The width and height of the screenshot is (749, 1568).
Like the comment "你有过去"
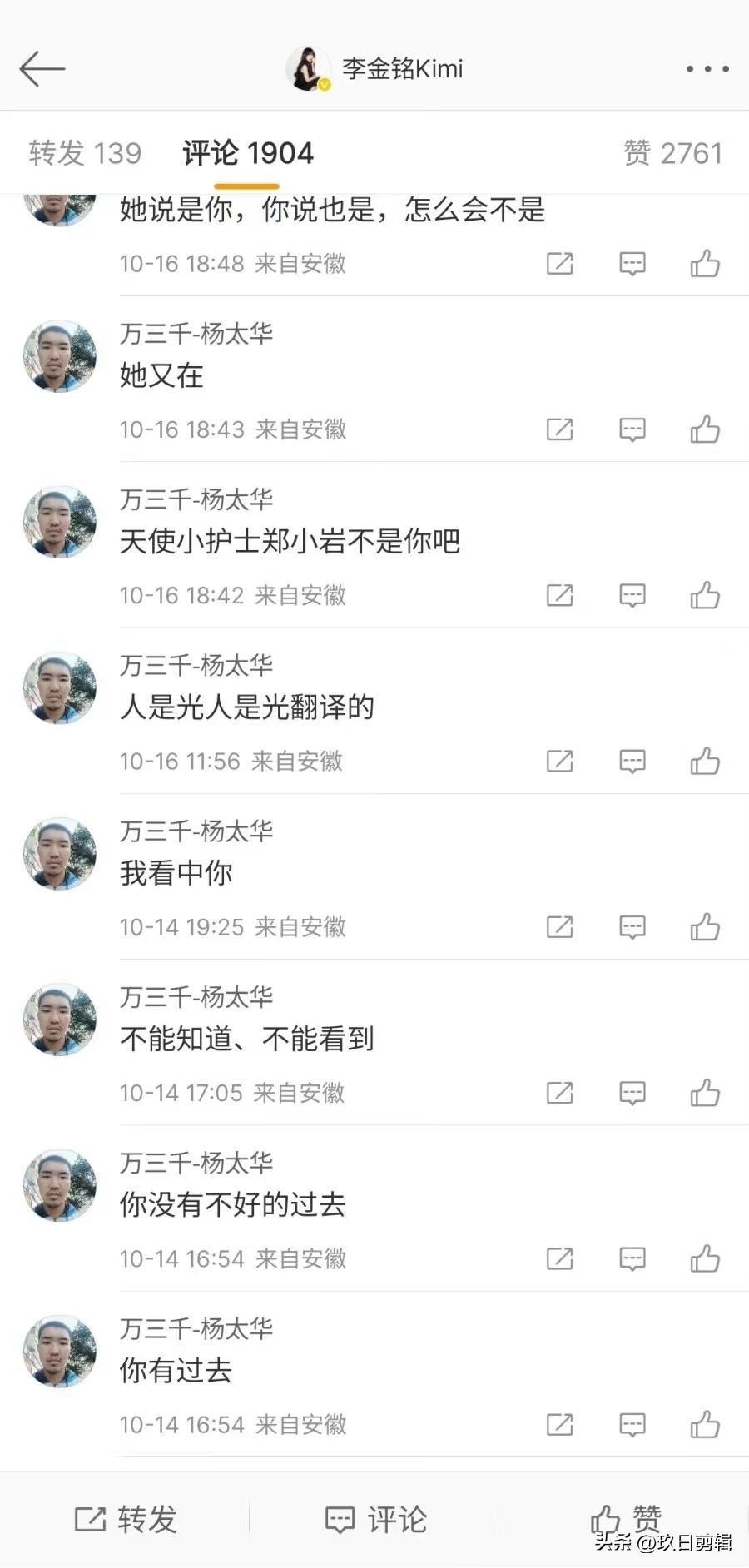[705, 1424]
